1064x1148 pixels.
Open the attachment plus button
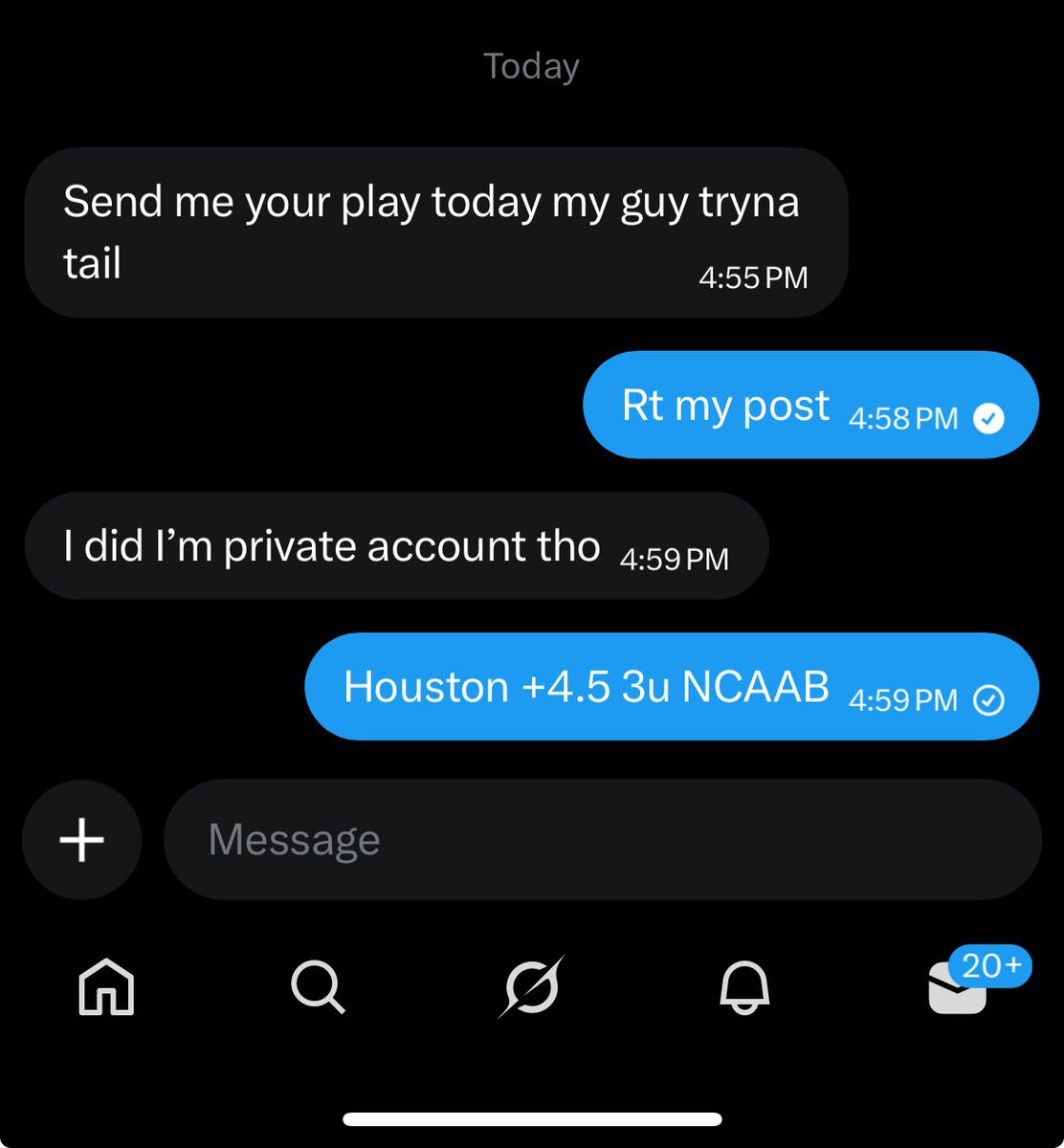click(x=81, y=840)
